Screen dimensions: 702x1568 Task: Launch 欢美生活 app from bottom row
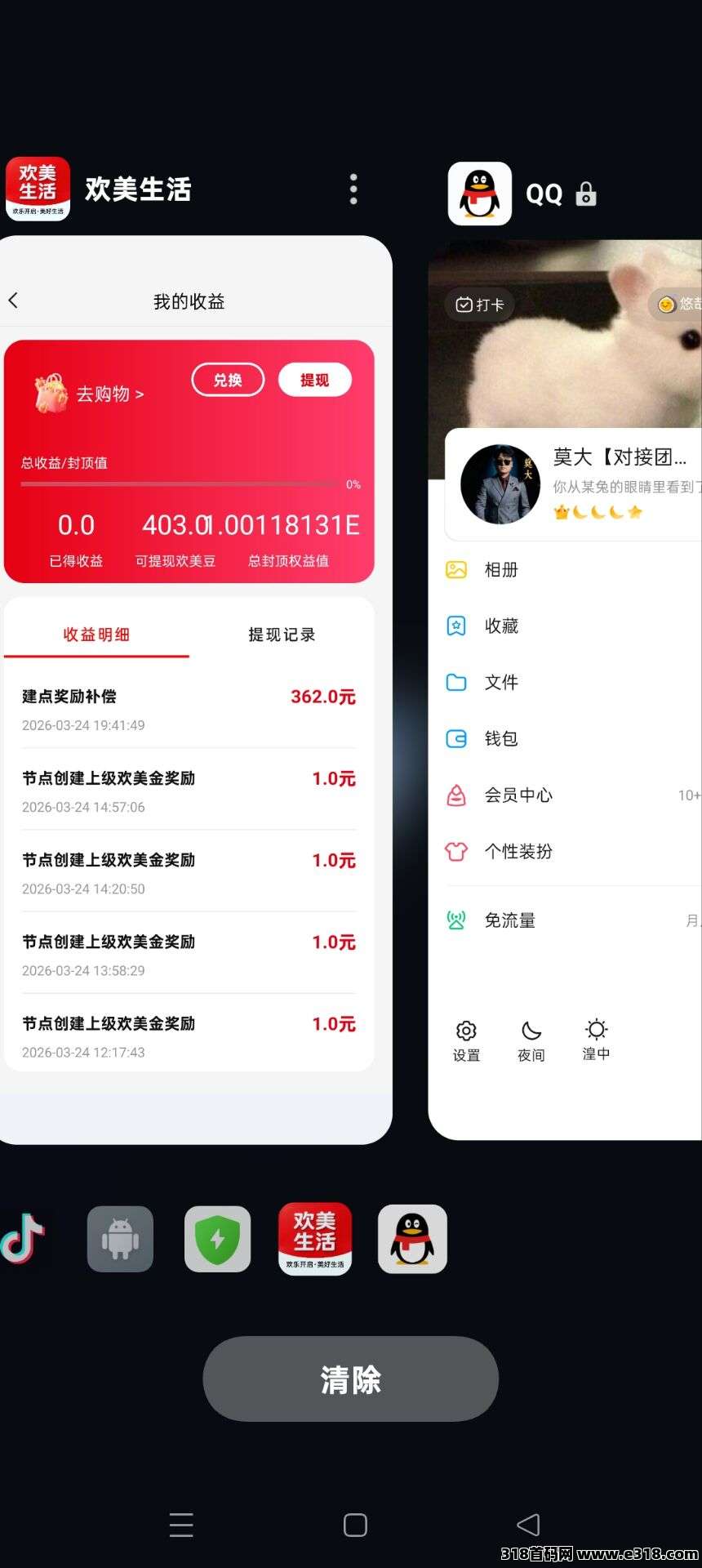point(315,1239)
